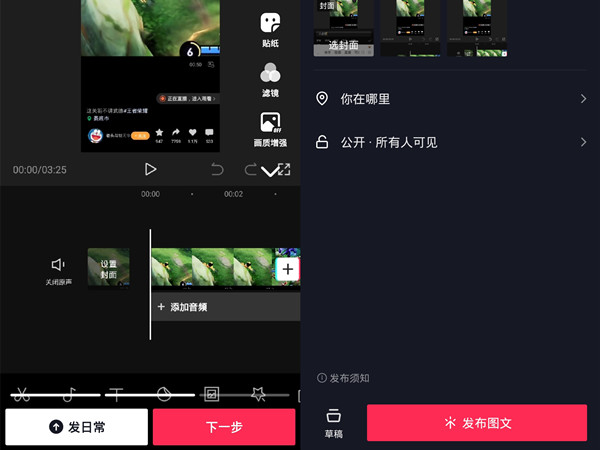The image size is (600, 450).
Task: Add a clip with the plus button
Action: click(x=287, y=269)
